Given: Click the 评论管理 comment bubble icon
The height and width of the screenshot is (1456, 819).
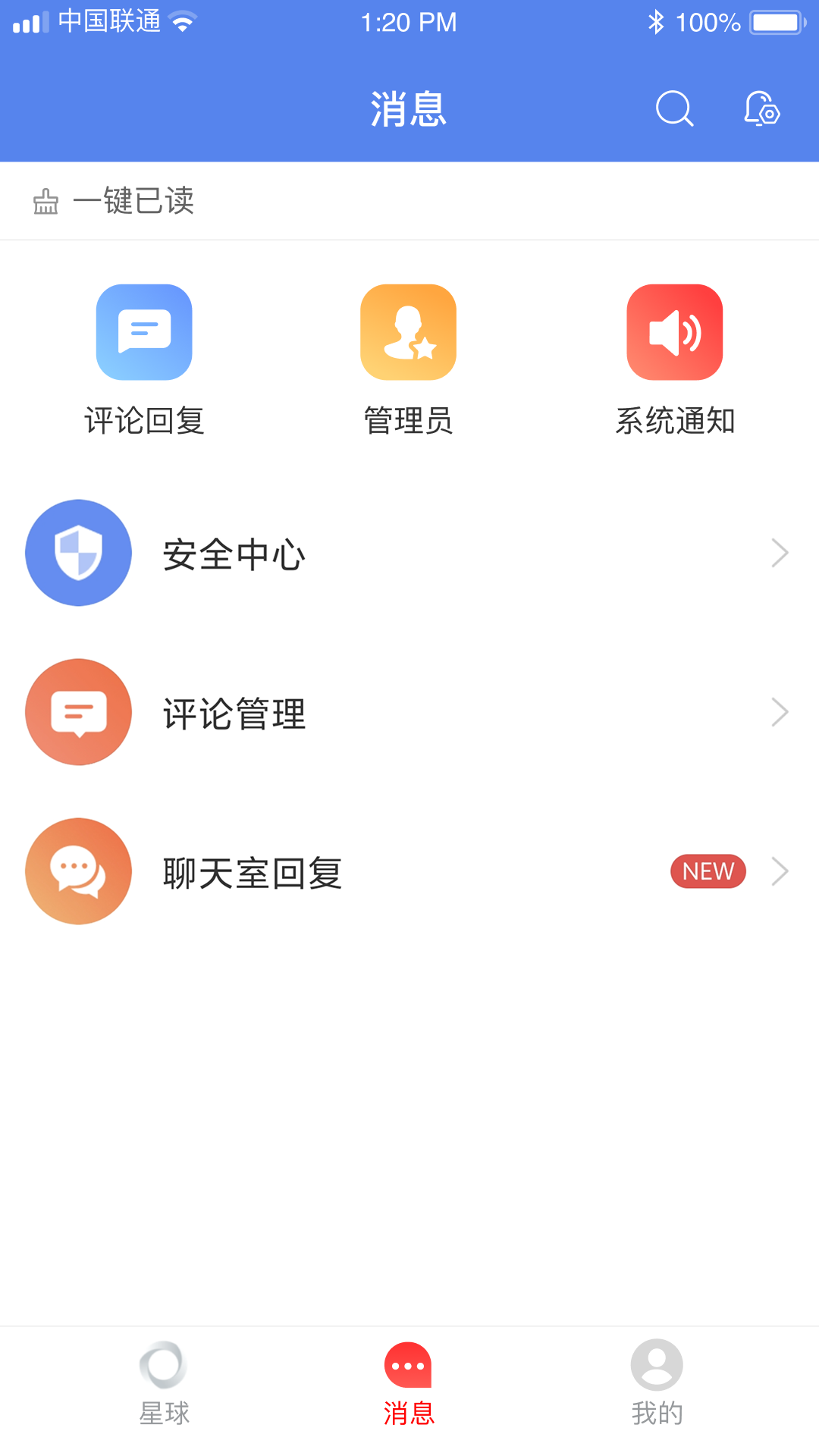Looking at the screenshot, I should (78, 711).
